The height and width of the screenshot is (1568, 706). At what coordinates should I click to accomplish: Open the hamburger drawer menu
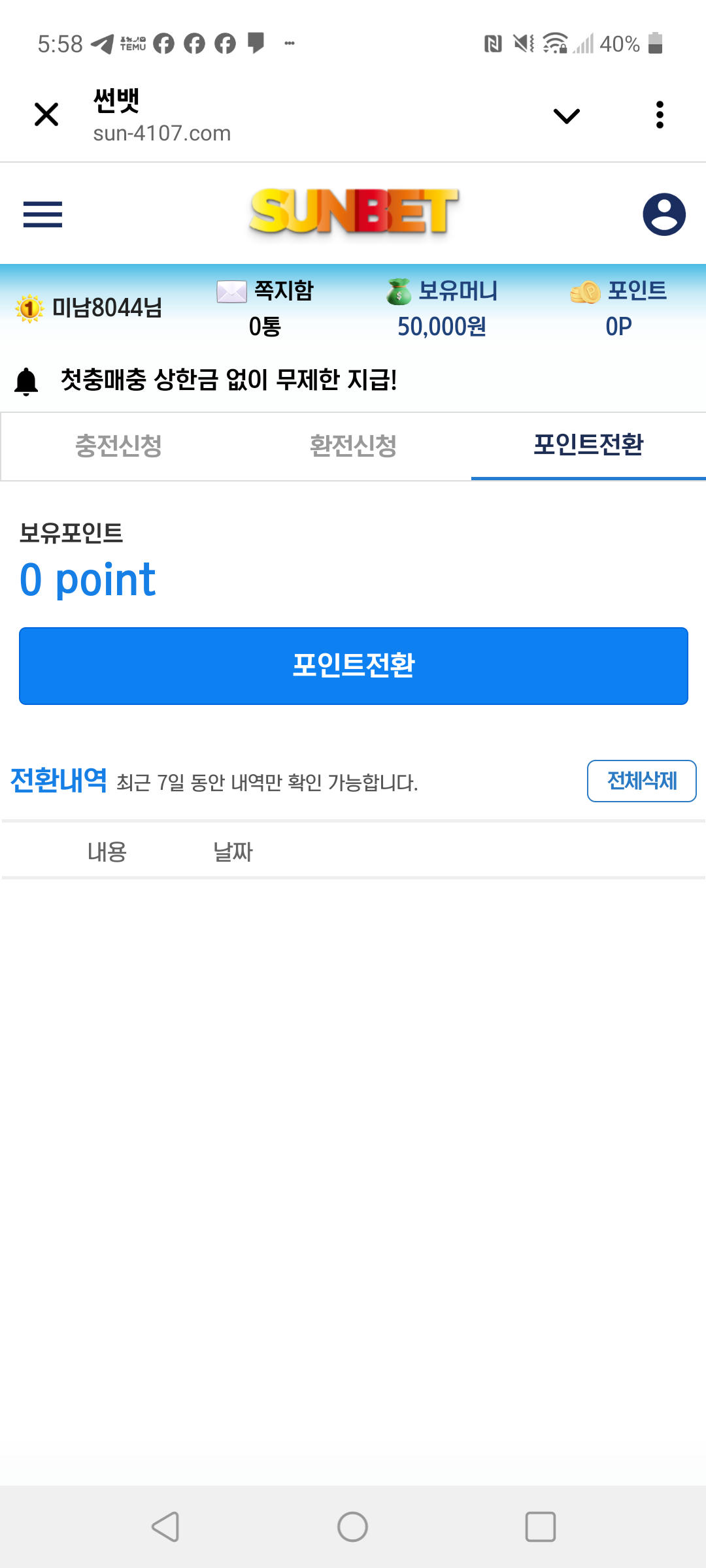(42, 214)
